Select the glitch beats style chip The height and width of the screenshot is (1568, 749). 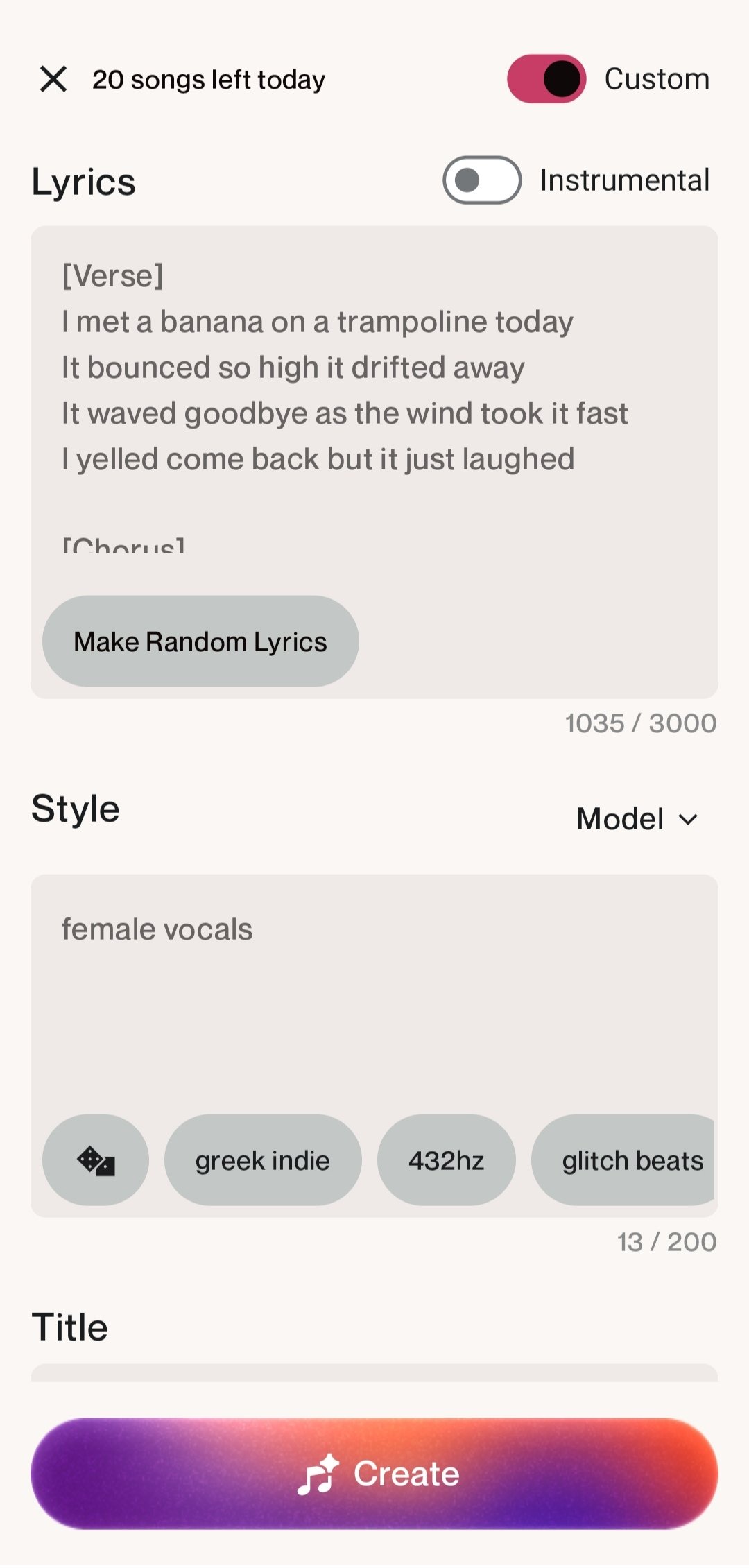click(624, 1160)
